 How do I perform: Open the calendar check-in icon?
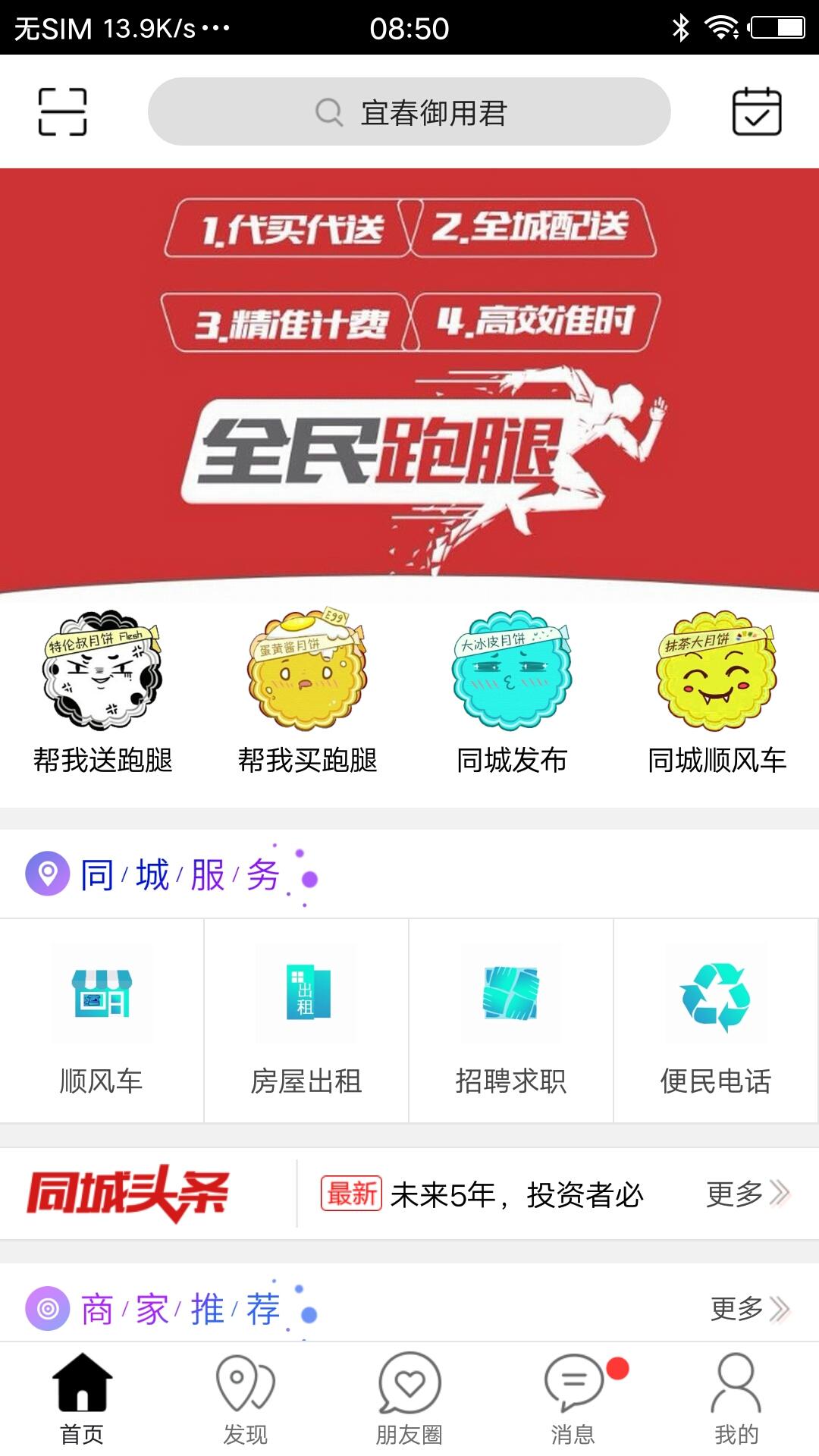click(x=757, y=111)
